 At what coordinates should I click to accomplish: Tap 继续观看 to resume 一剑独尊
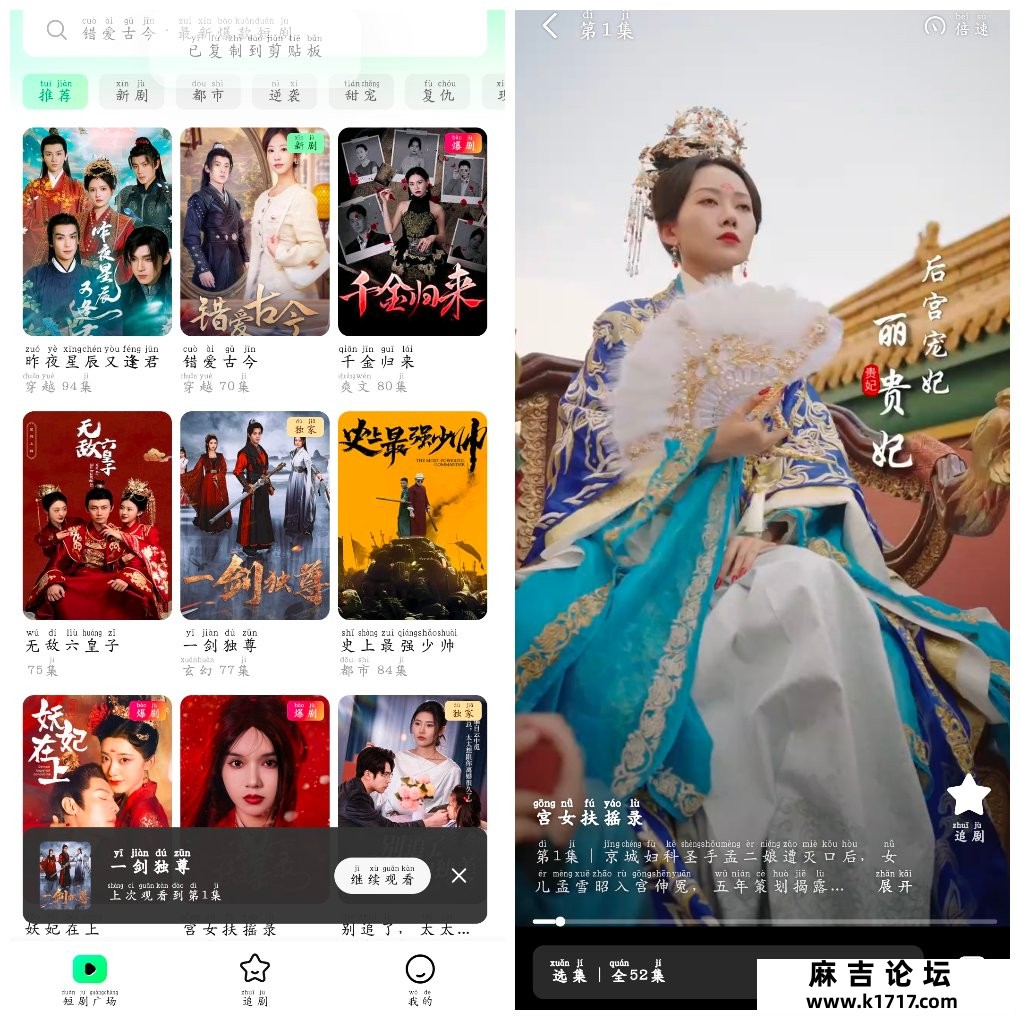(382, 876)
